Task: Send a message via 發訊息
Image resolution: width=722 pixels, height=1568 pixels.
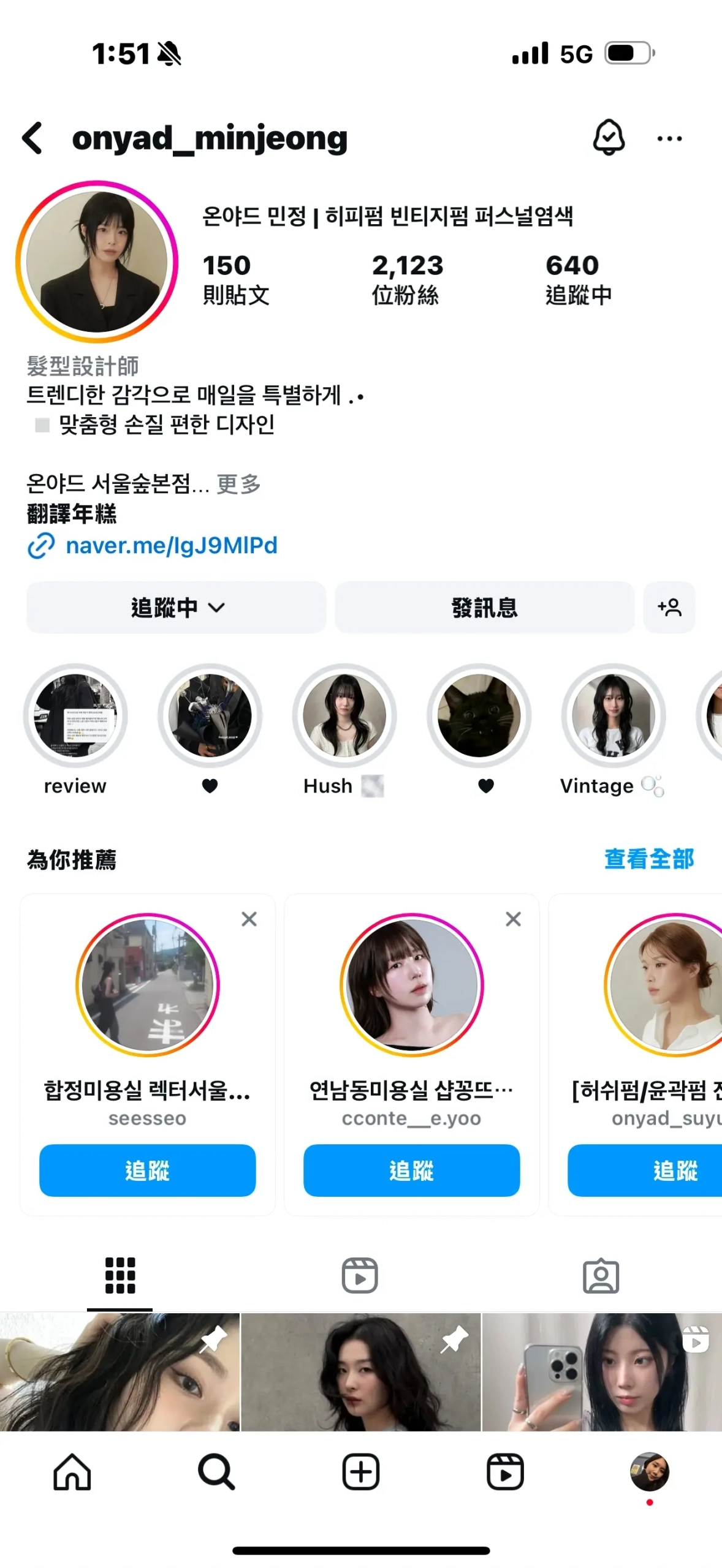Action: 484,607
